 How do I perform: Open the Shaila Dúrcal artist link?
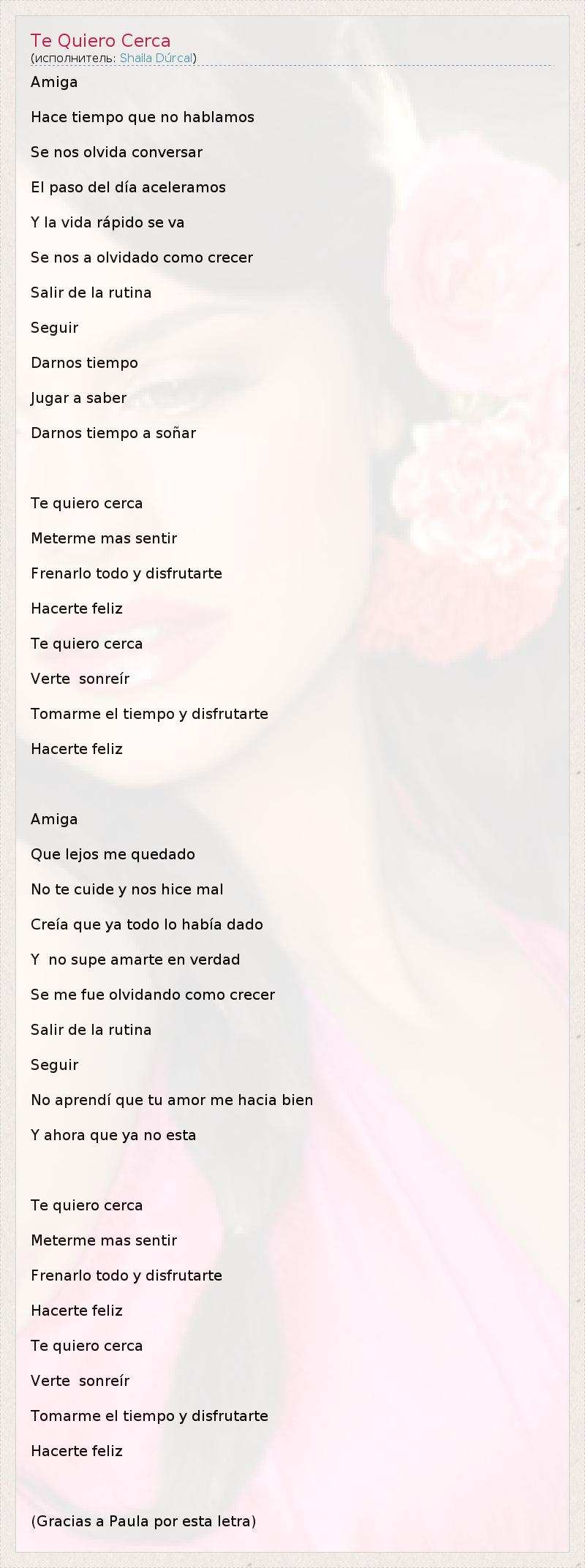coord(156,58)
